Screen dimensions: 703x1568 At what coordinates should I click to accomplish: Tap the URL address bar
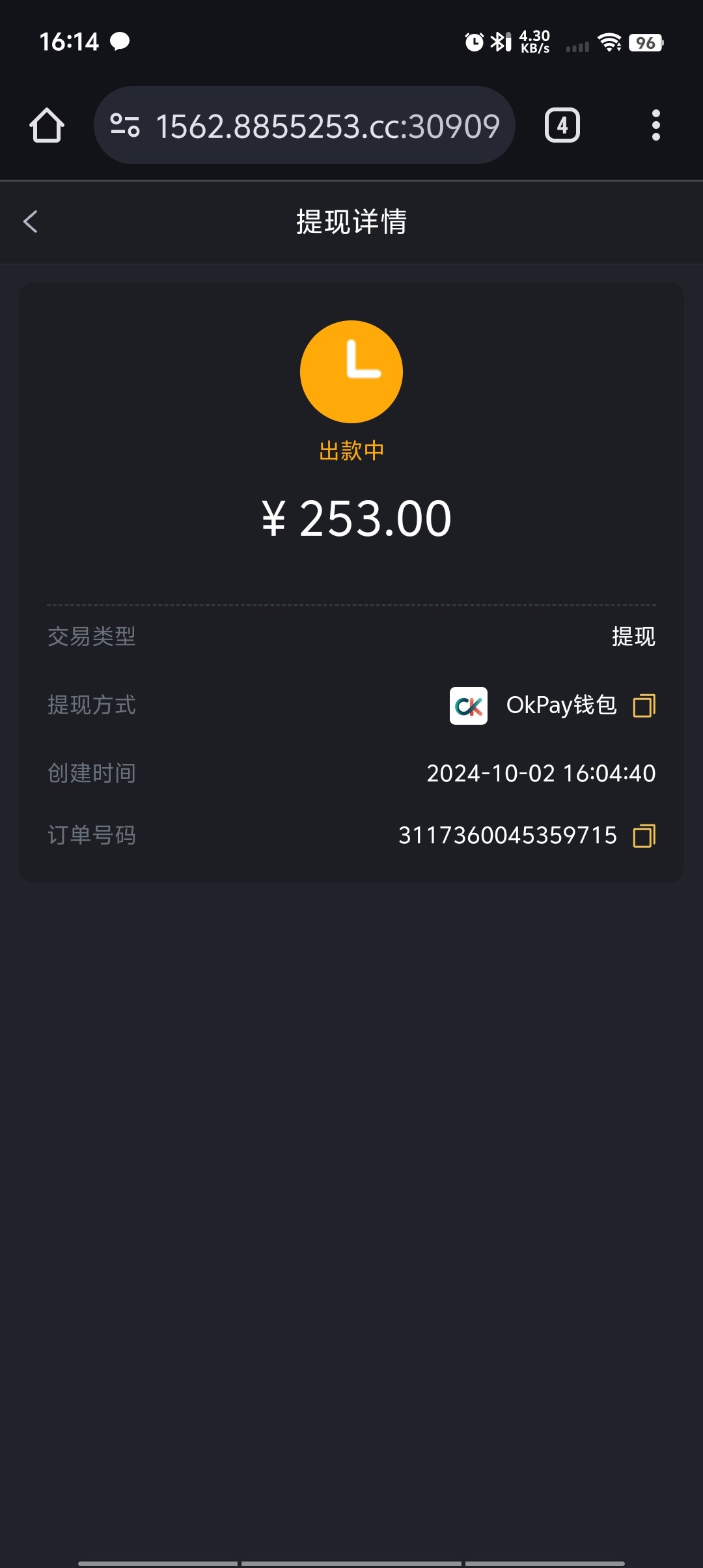coord(305,125)
